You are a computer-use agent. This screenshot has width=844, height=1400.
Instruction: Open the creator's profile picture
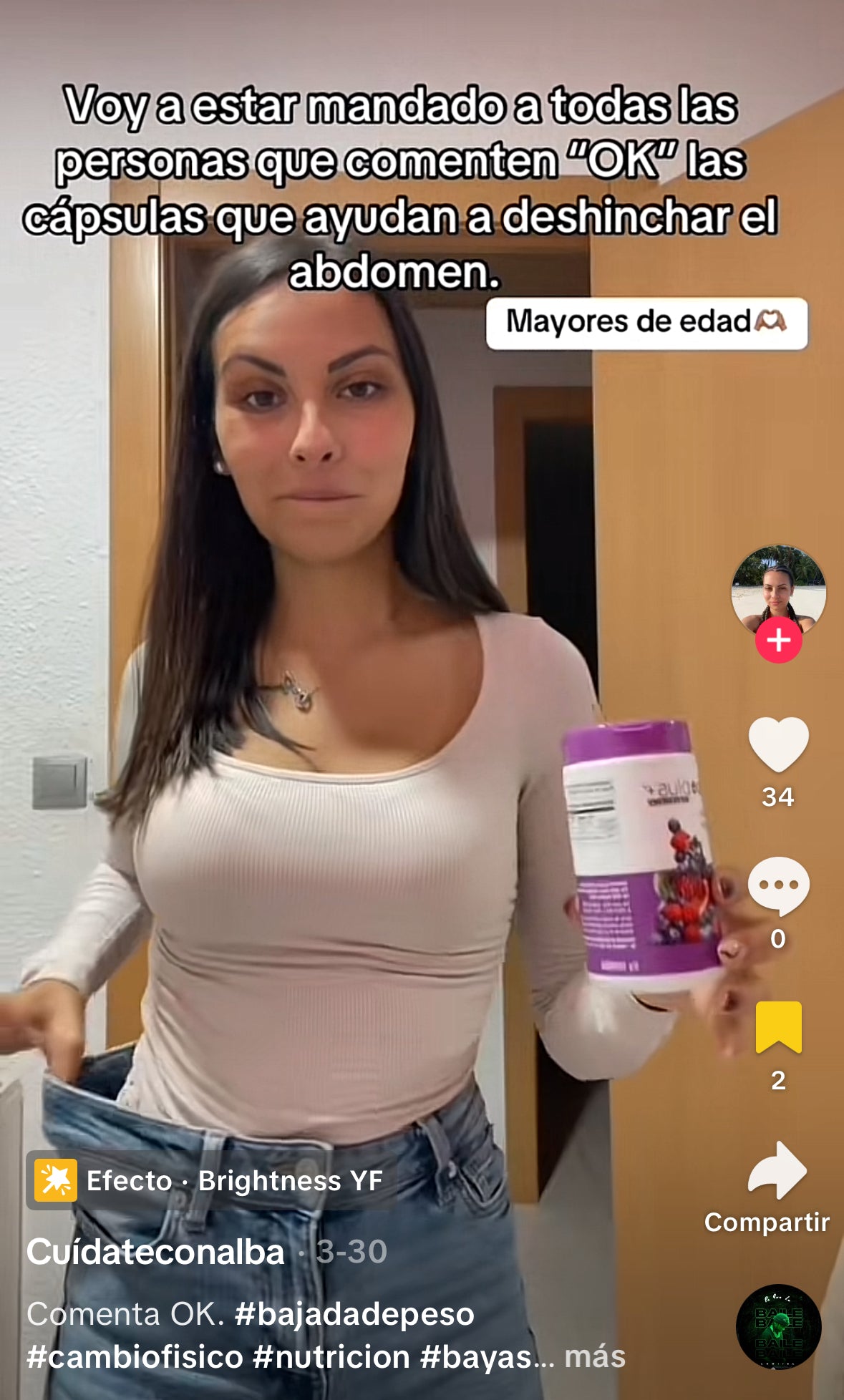778,589
